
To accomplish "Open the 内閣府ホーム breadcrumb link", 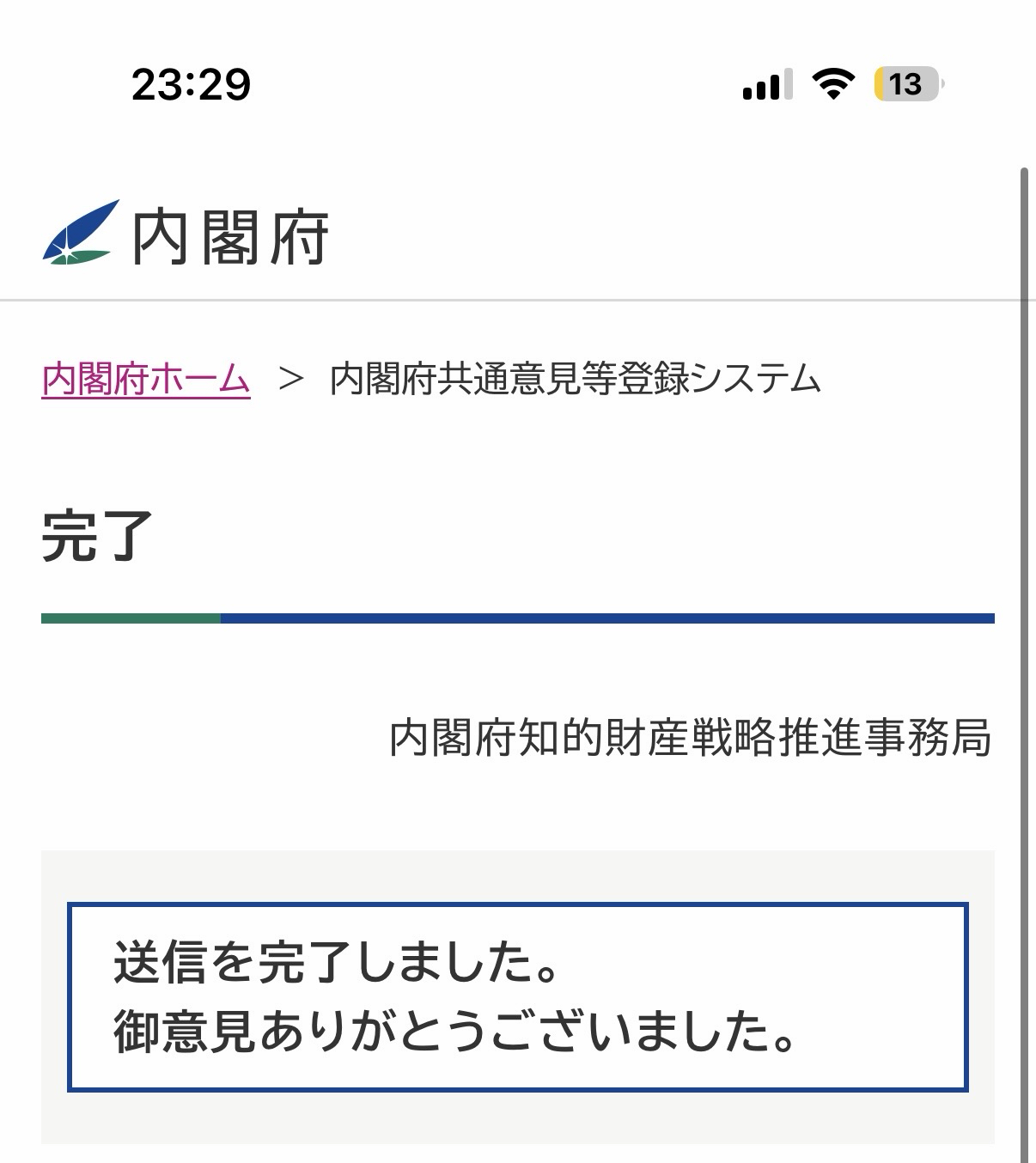I will click(146, 380).
